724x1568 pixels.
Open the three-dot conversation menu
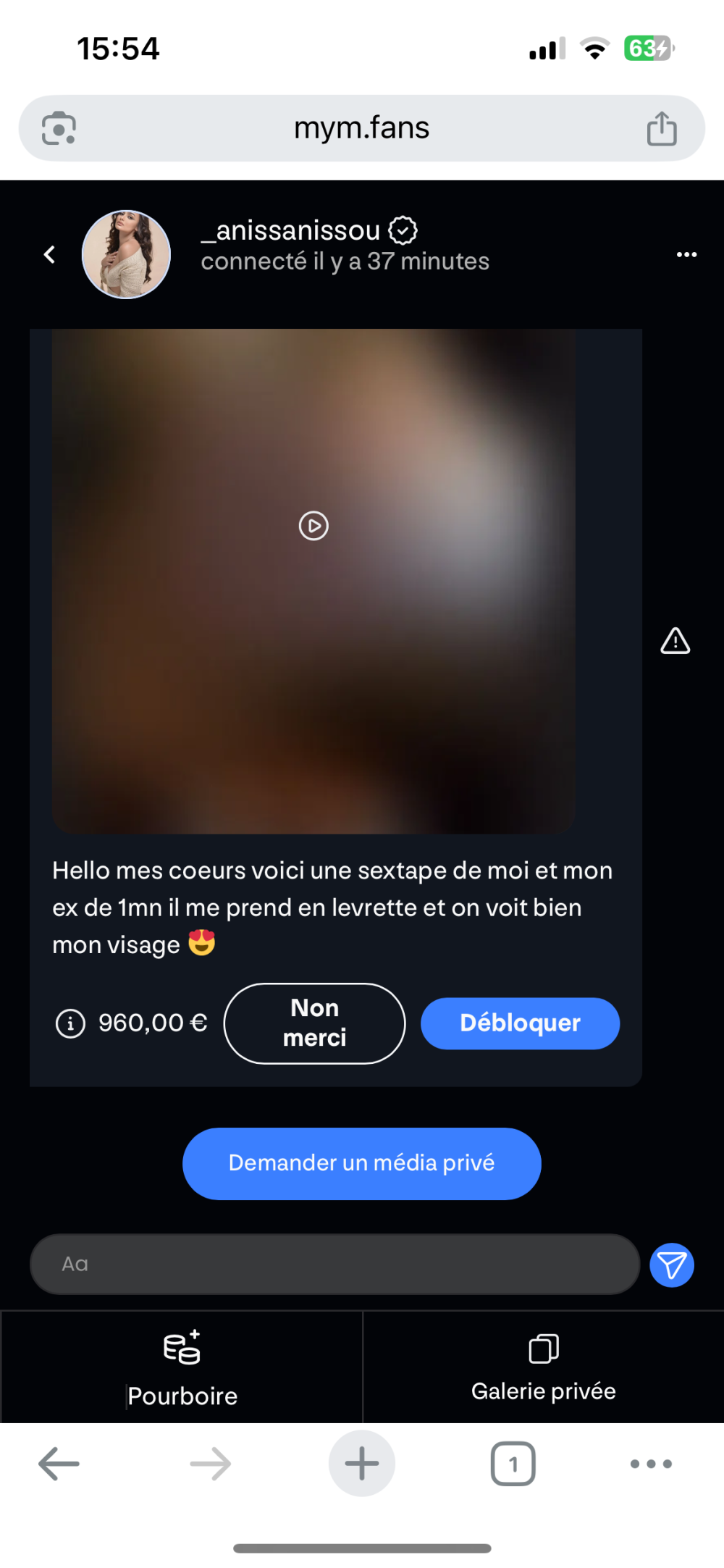[686, 254]
